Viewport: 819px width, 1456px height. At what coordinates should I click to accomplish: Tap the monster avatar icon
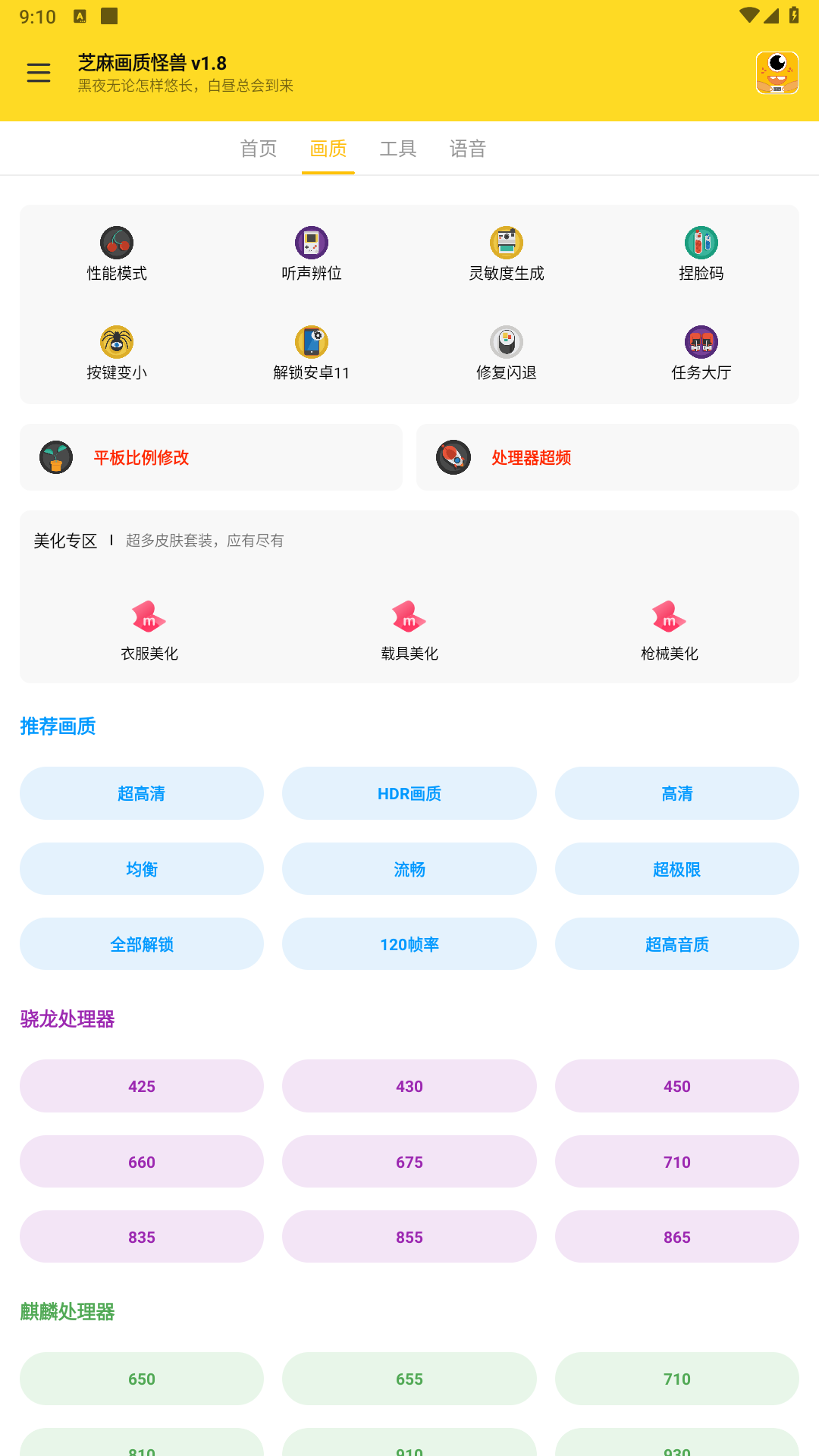click(x=777, y=73)
